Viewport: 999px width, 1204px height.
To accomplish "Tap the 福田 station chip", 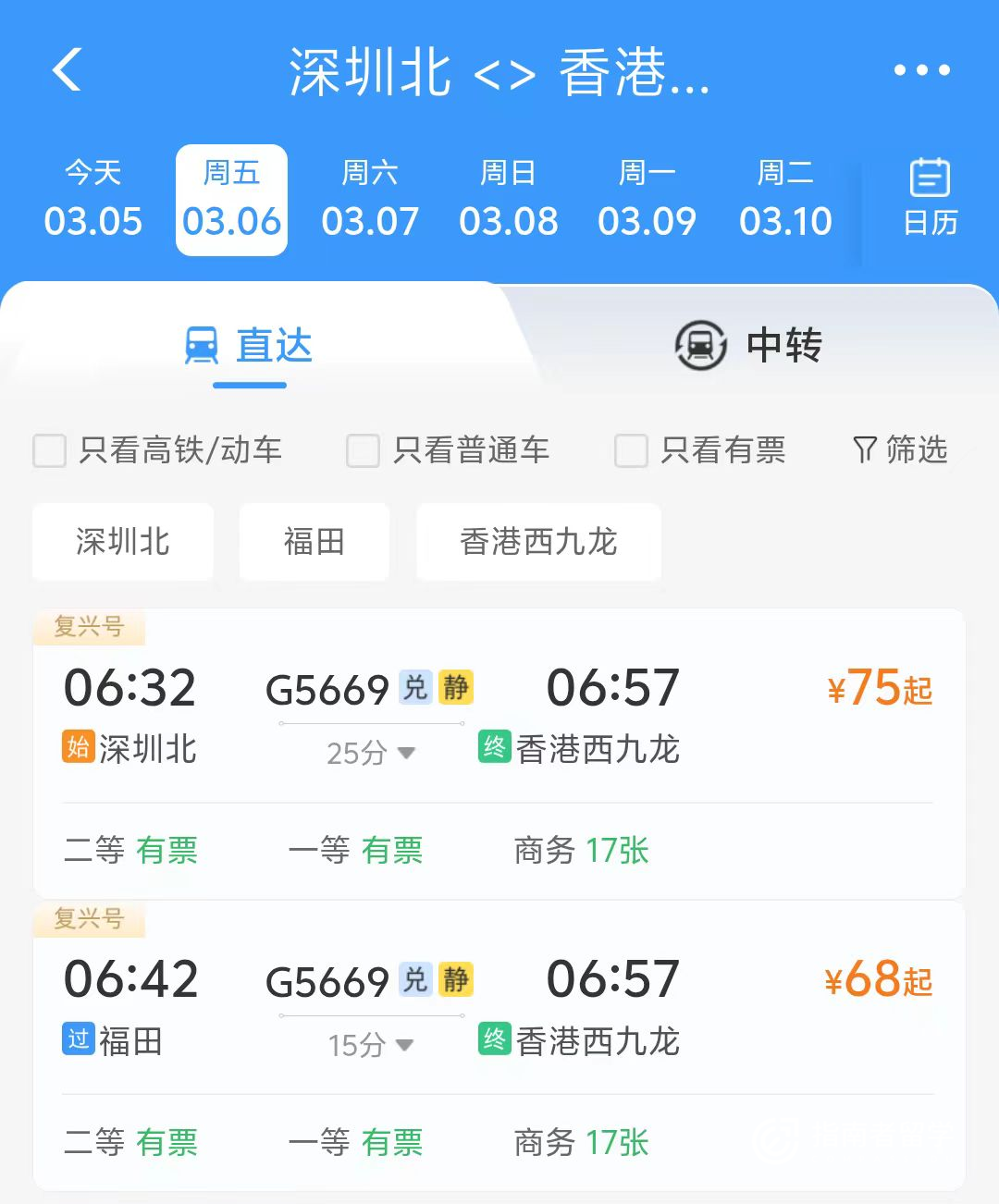I will click(x=314, y=542).
